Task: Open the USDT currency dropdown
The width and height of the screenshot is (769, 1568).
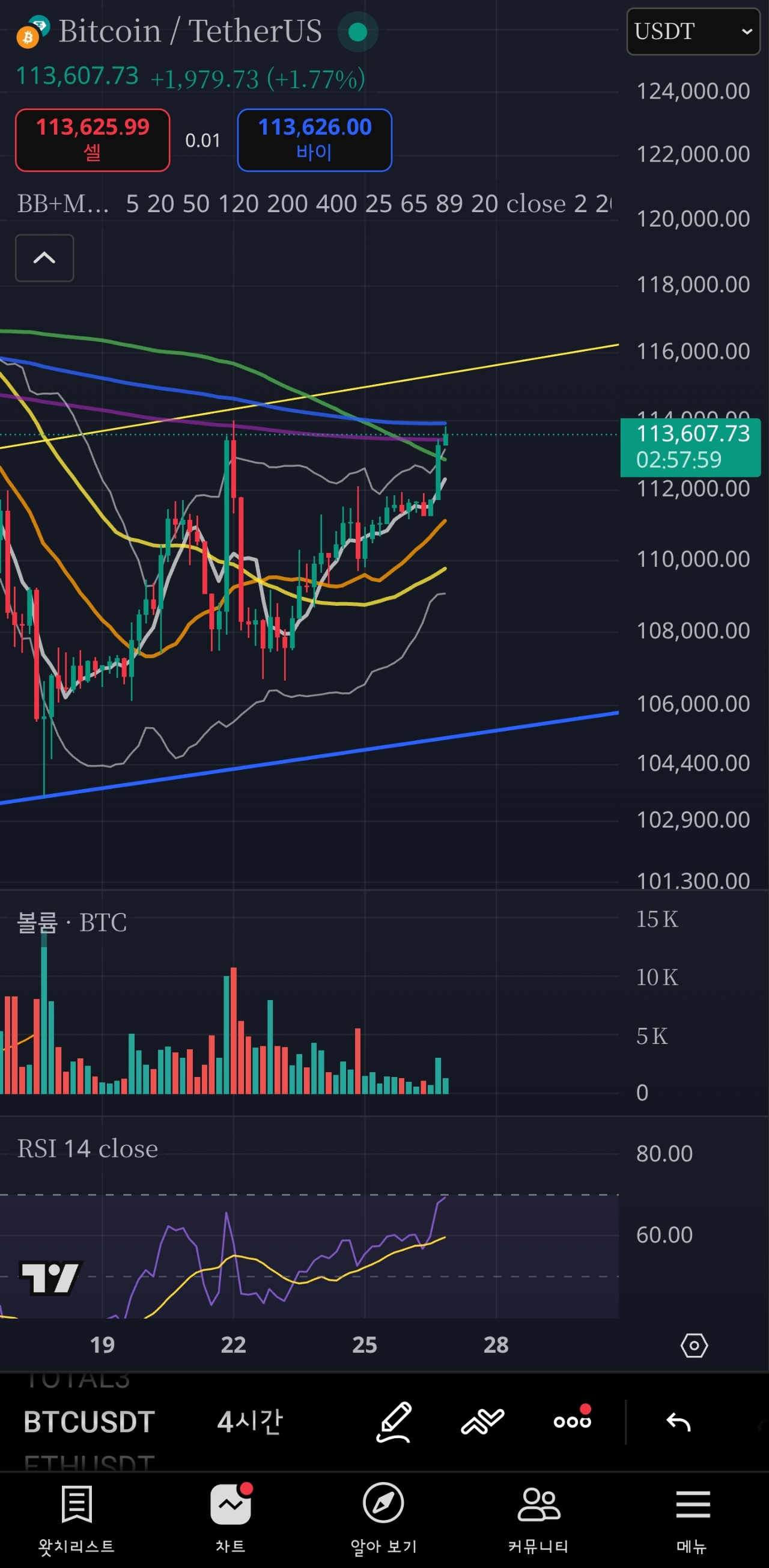Action: point(693,32)
